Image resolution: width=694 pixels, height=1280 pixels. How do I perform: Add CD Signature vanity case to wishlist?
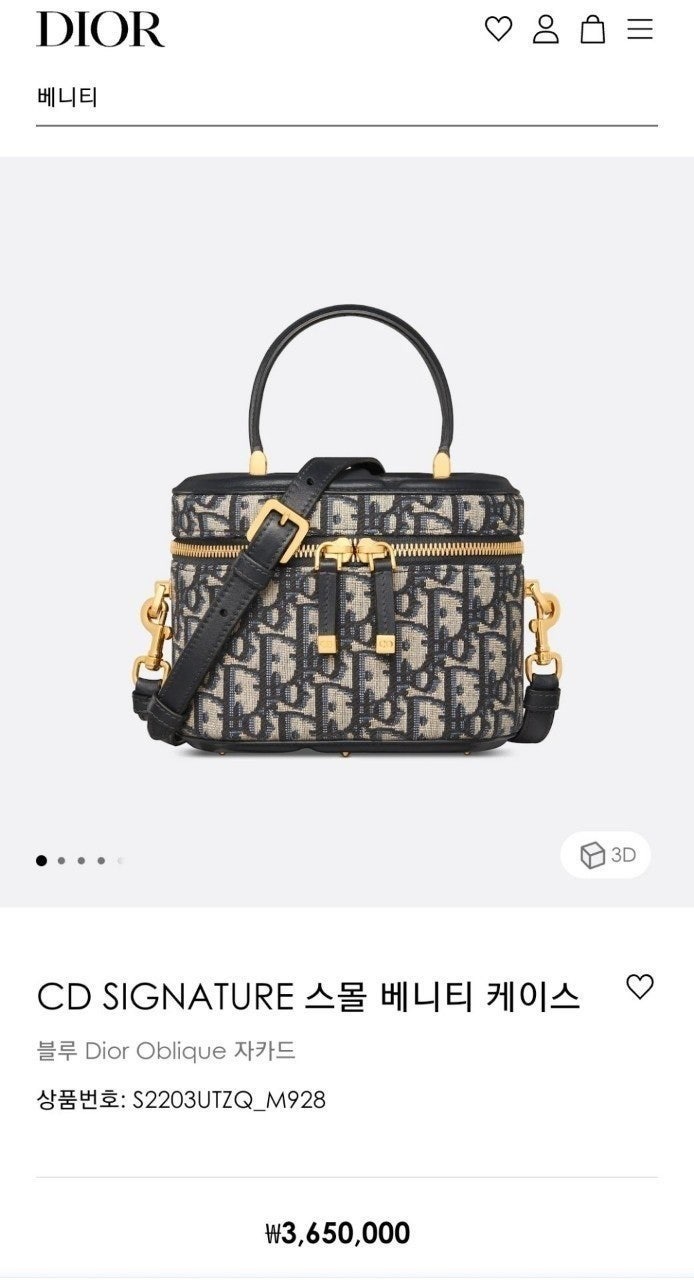click(x=639, y=987)
